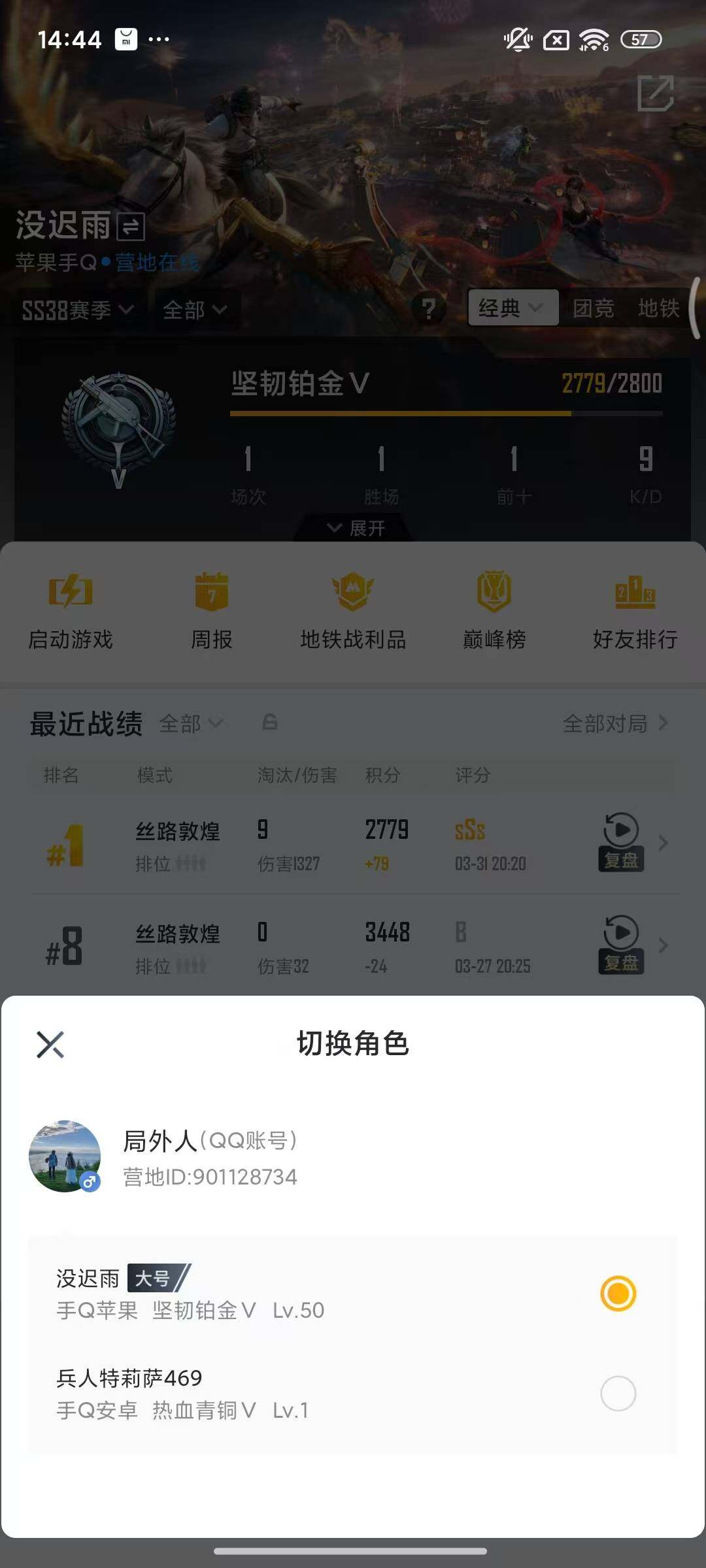
Task: Open the SS38赛季 season dropdown
Action: [75, 310]
